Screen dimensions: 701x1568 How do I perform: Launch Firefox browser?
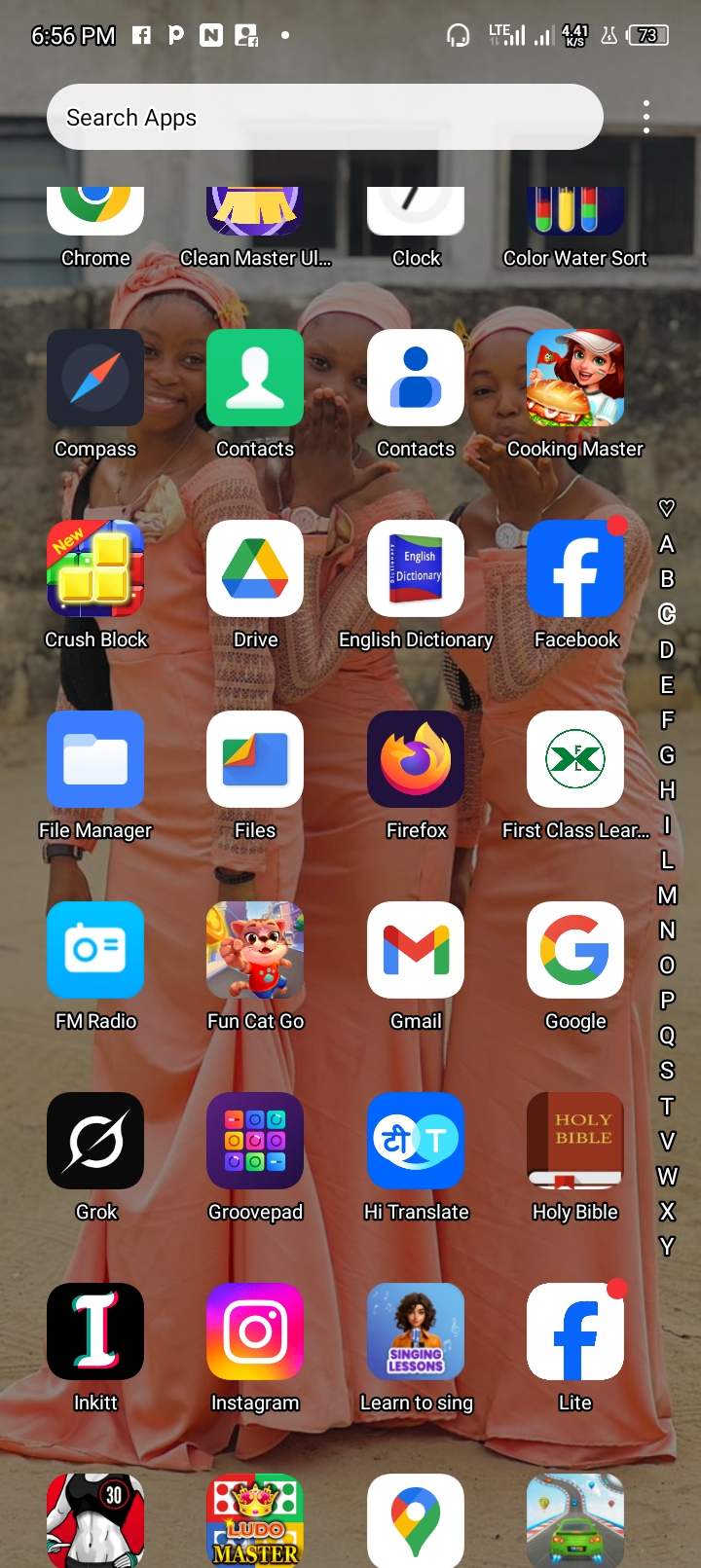click(416, 759)
